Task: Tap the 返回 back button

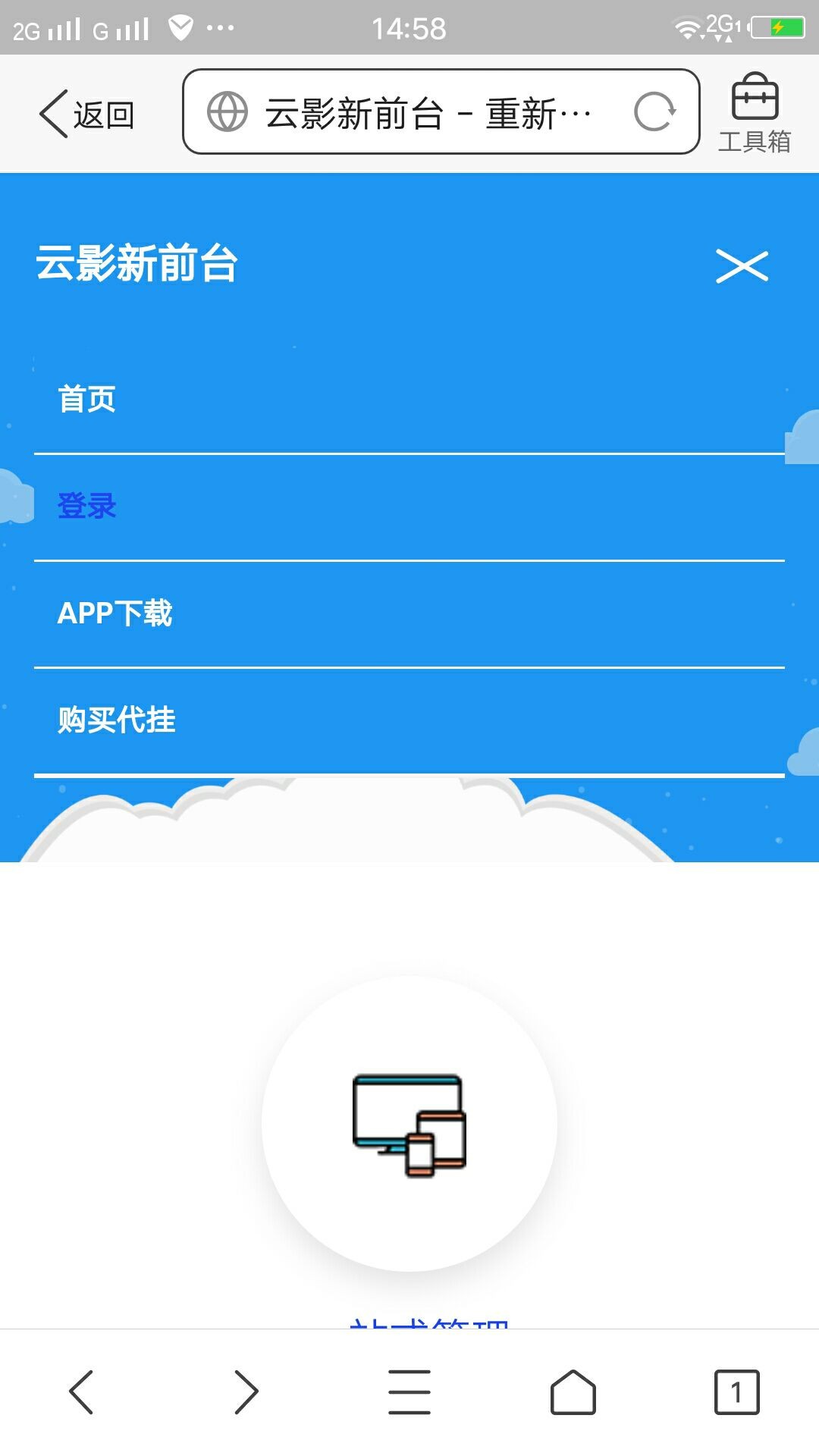Action: tap(86, 114)
